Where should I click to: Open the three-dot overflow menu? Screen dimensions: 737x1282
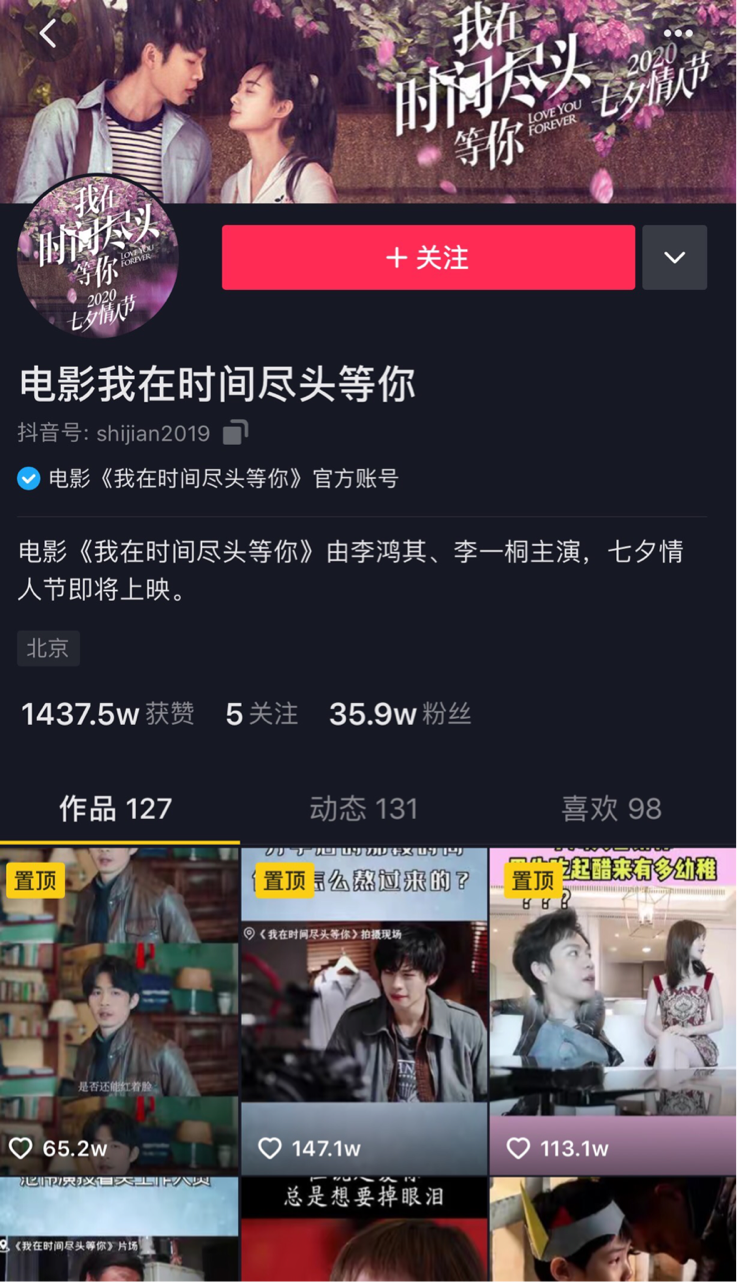(678, 33)
